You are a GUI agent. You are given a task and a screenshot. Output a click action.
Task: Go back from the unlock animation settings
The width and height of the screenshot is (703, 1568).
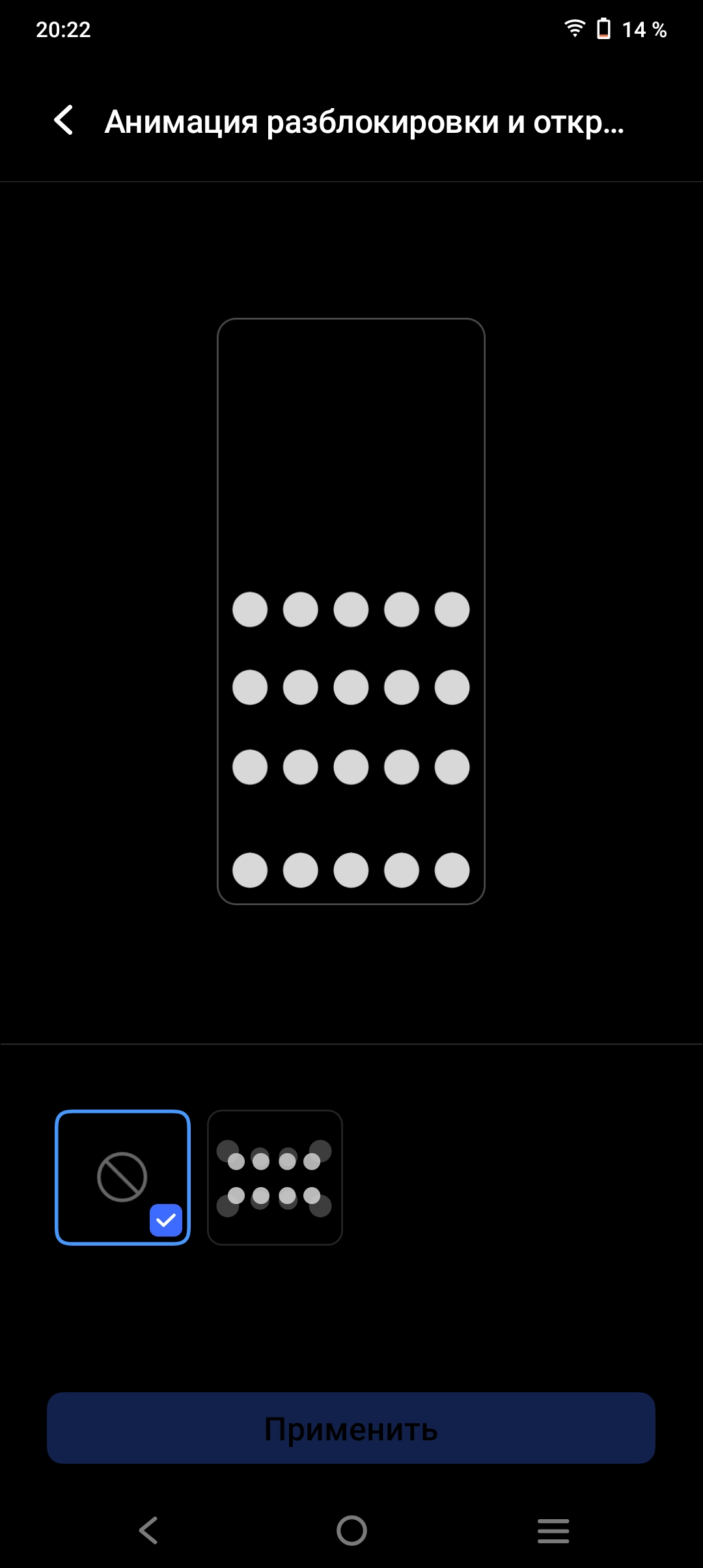point(63,120)
